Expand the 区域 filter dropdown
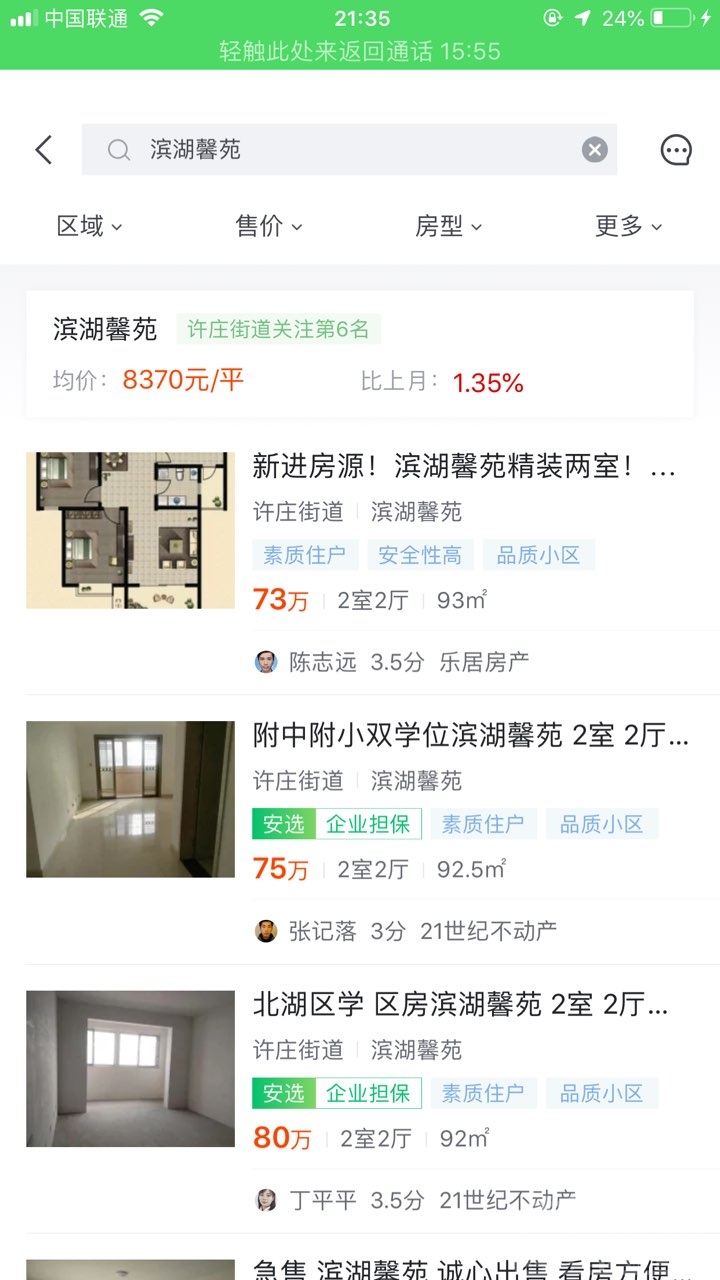The image size is (720, 1280). 89,227
